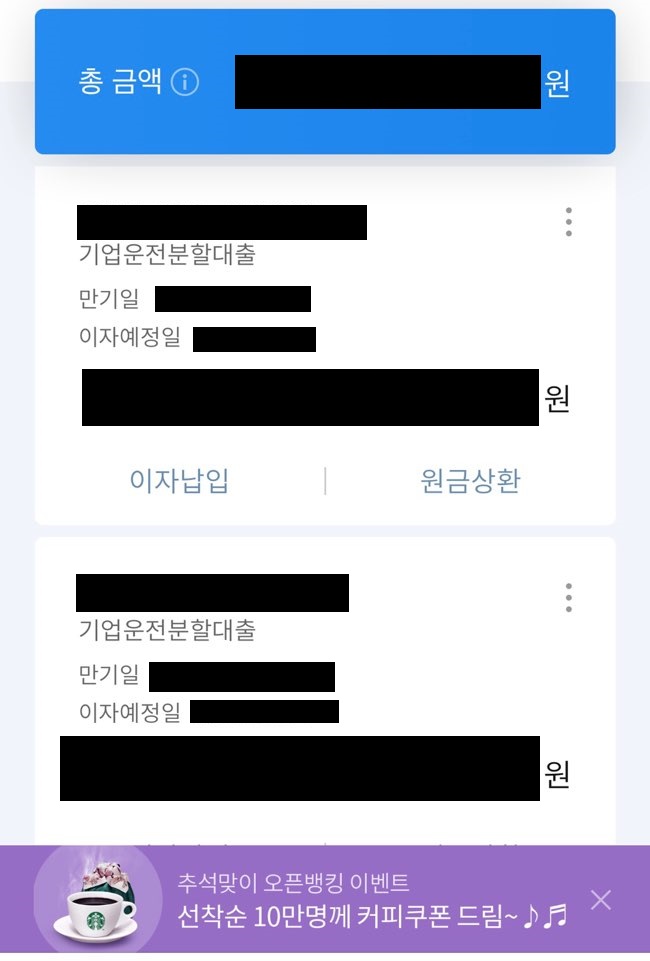
Task: Select 이자납입 to pay interest
Action: (x=179, y=481)
